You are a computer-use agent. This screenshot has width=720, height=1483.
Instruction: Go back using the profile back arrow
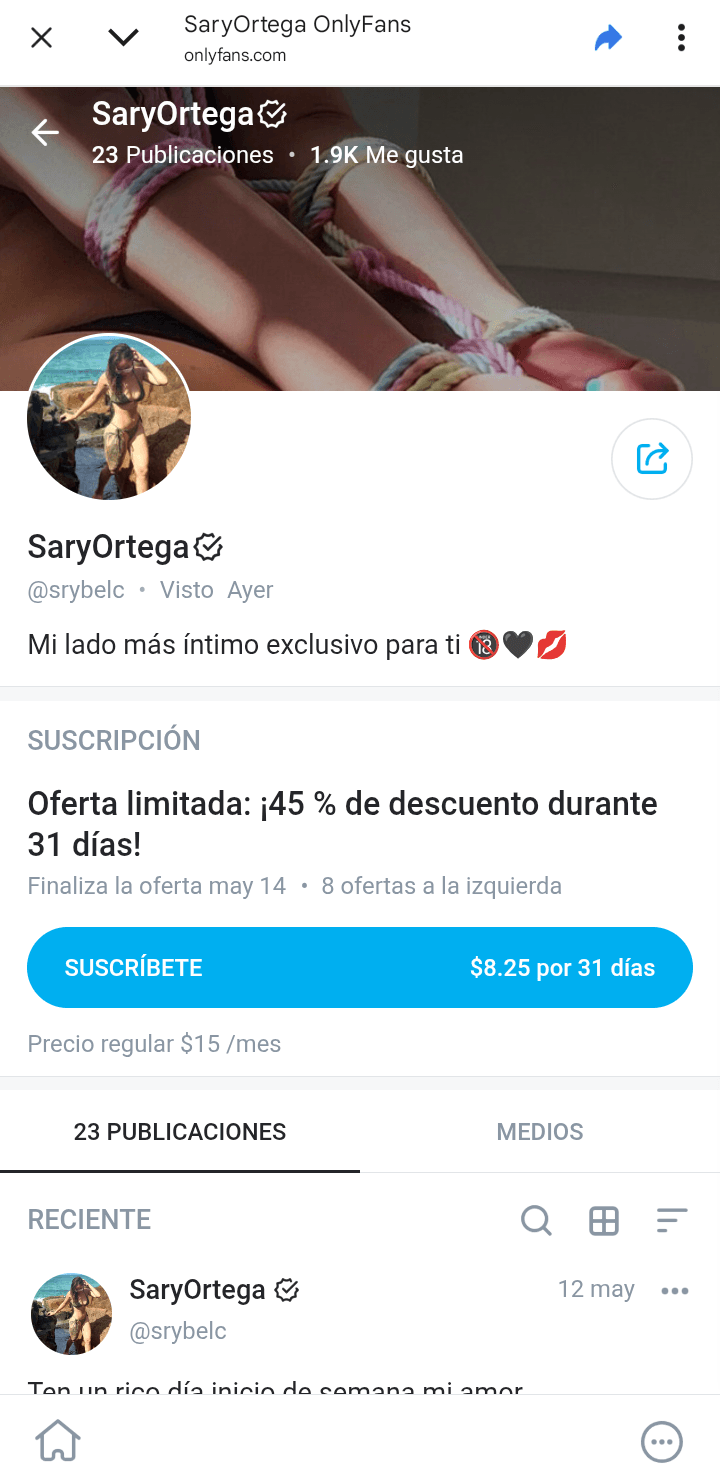coord(44,131)
